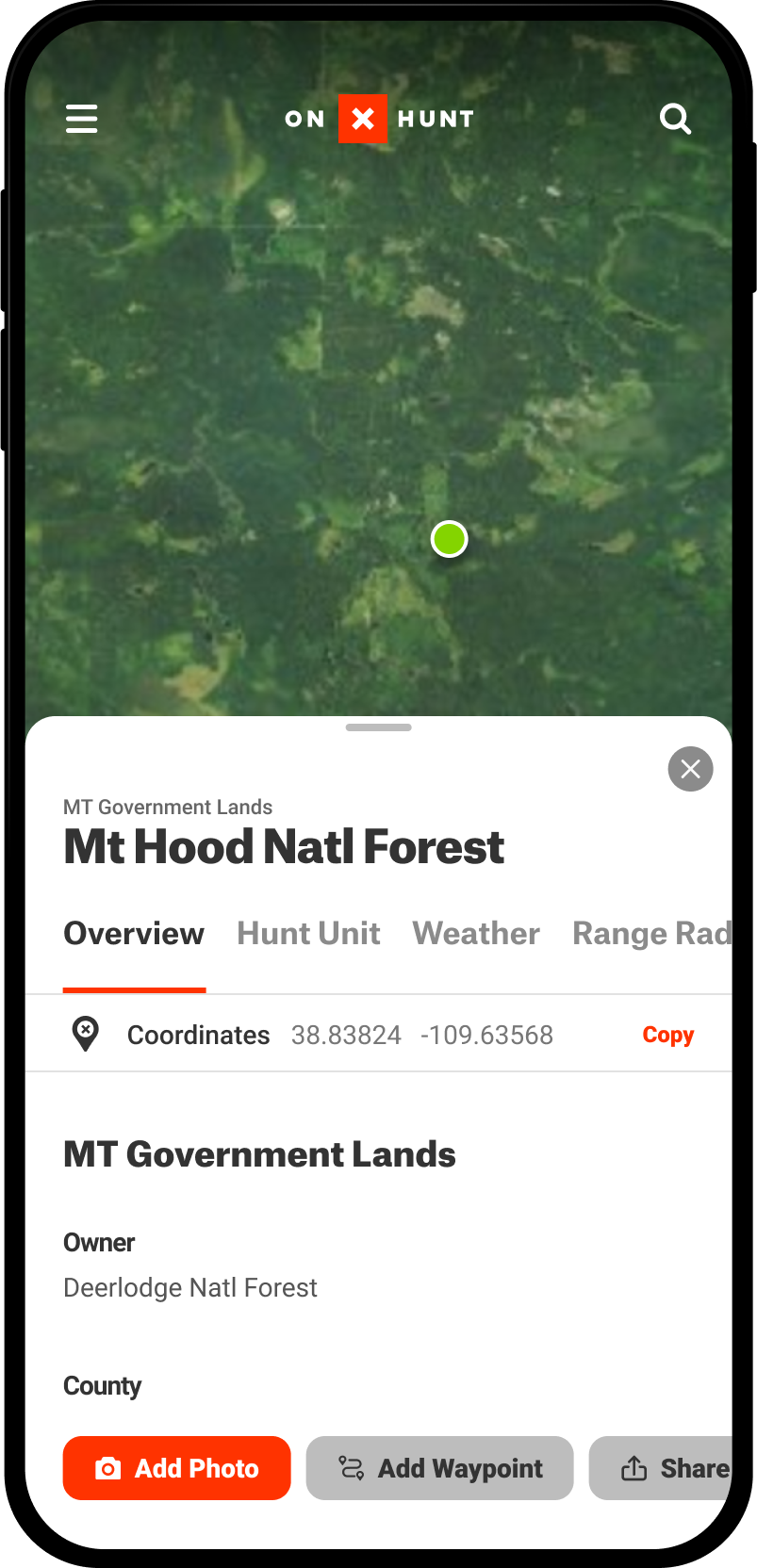Tap the search magnifier icon
Screen dimensions: 757x1568
(x=675, y=118)
